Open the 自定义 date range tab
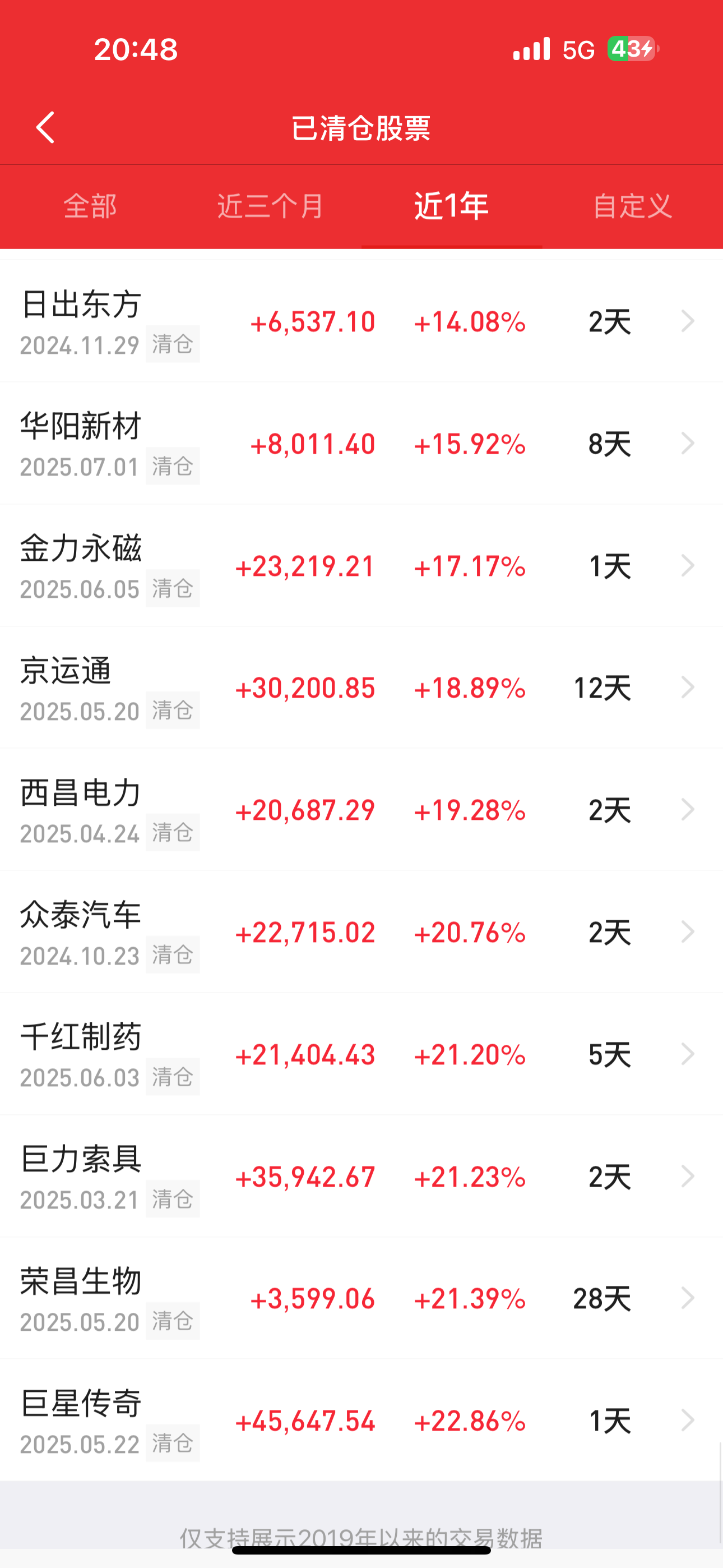Screen dimensions: 723x1568 pos(632,206)
